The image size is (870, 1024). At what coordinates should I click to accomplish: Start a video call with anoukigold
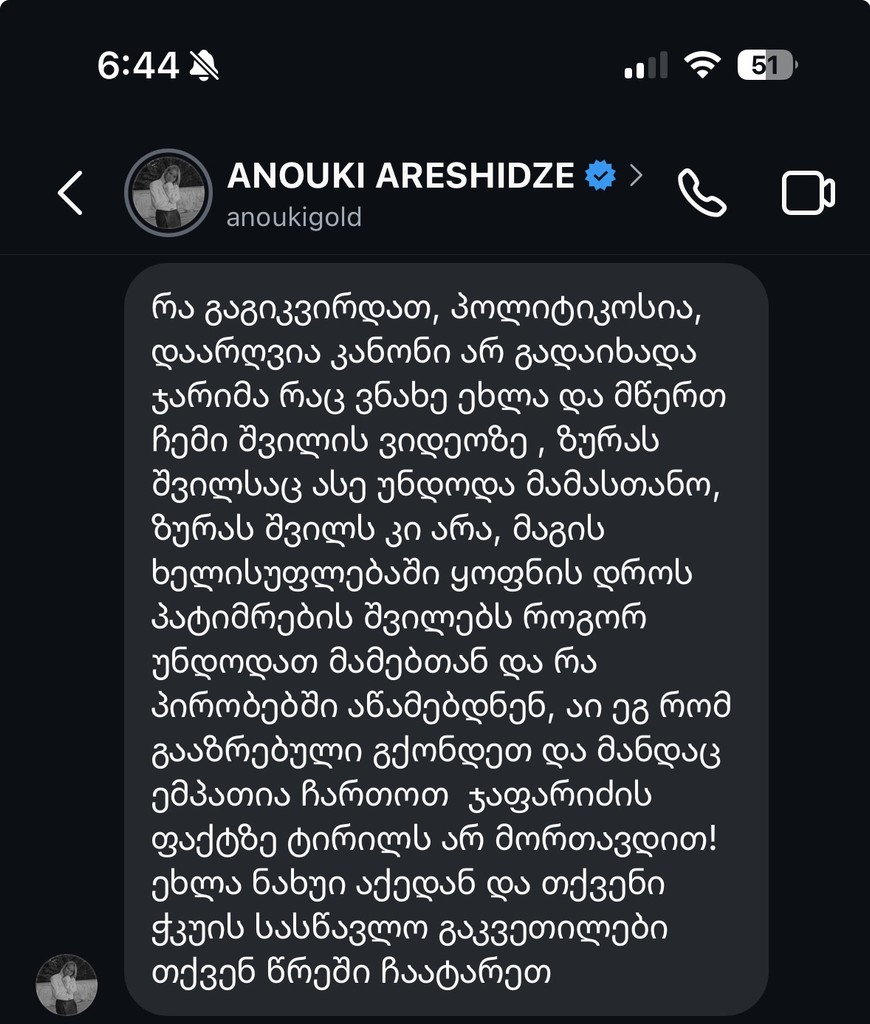click(808, 193)
